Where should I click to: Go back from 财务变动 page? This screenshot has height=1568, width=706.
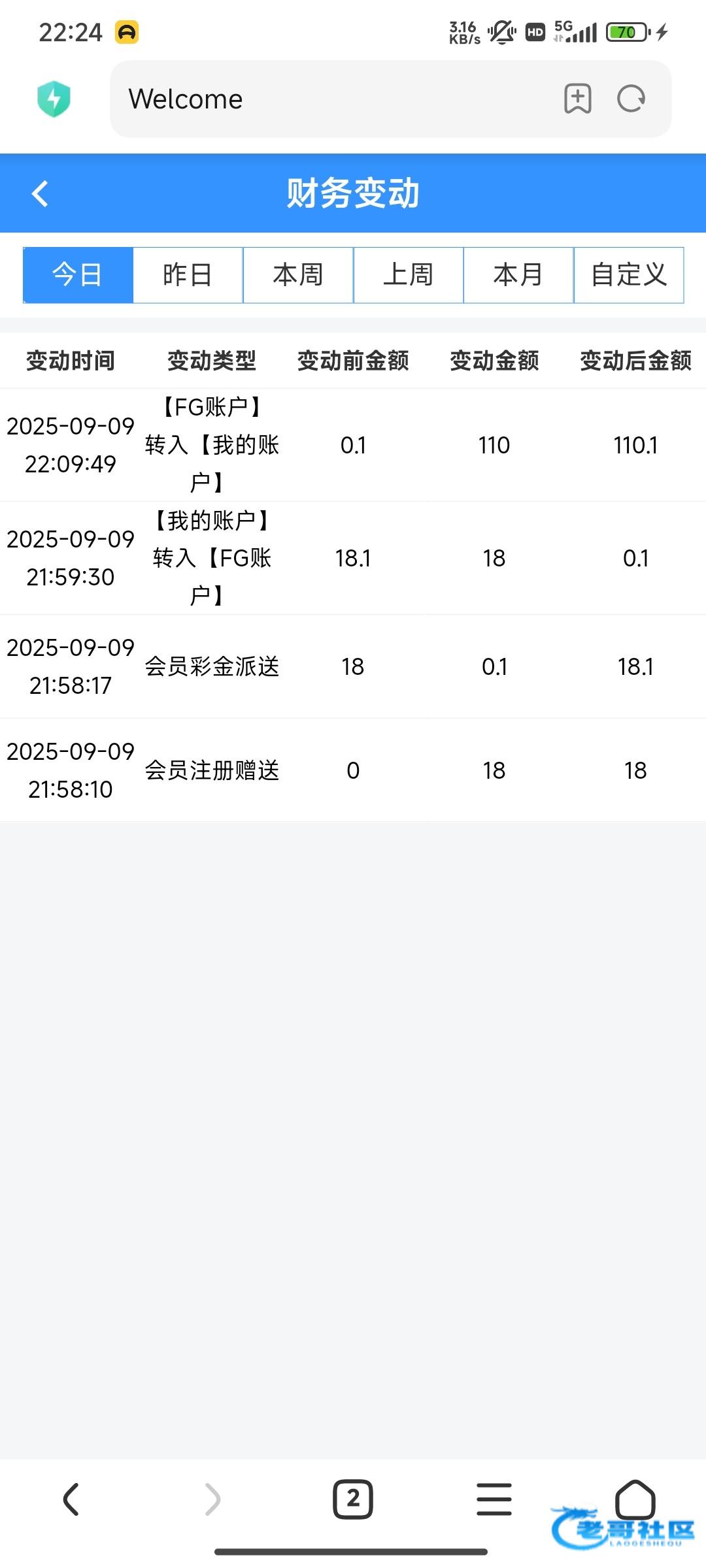(41, 193)
